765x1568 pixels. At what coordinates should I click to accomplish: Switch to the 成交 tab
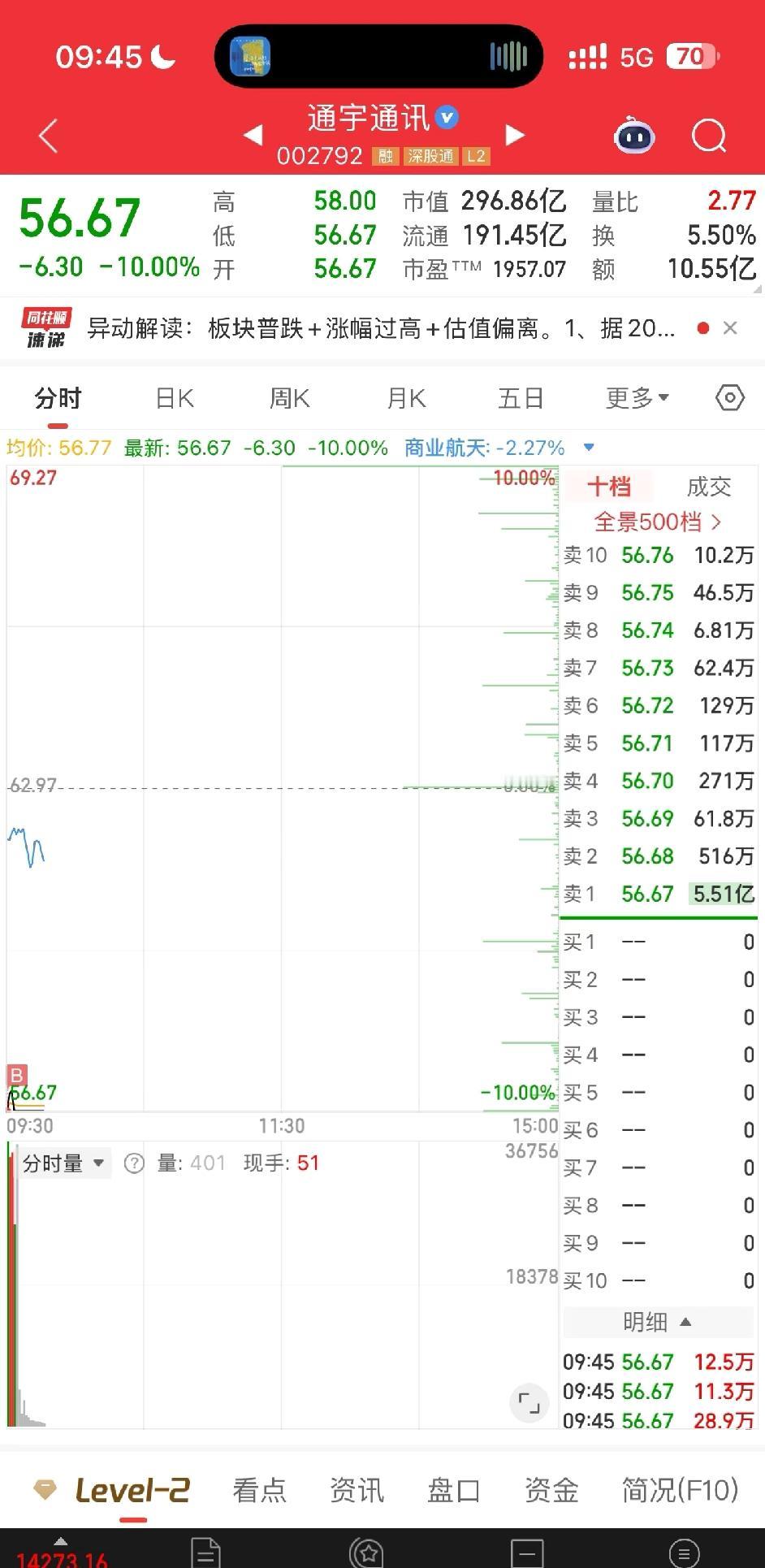pyautogui.click(x=707, y=485)
